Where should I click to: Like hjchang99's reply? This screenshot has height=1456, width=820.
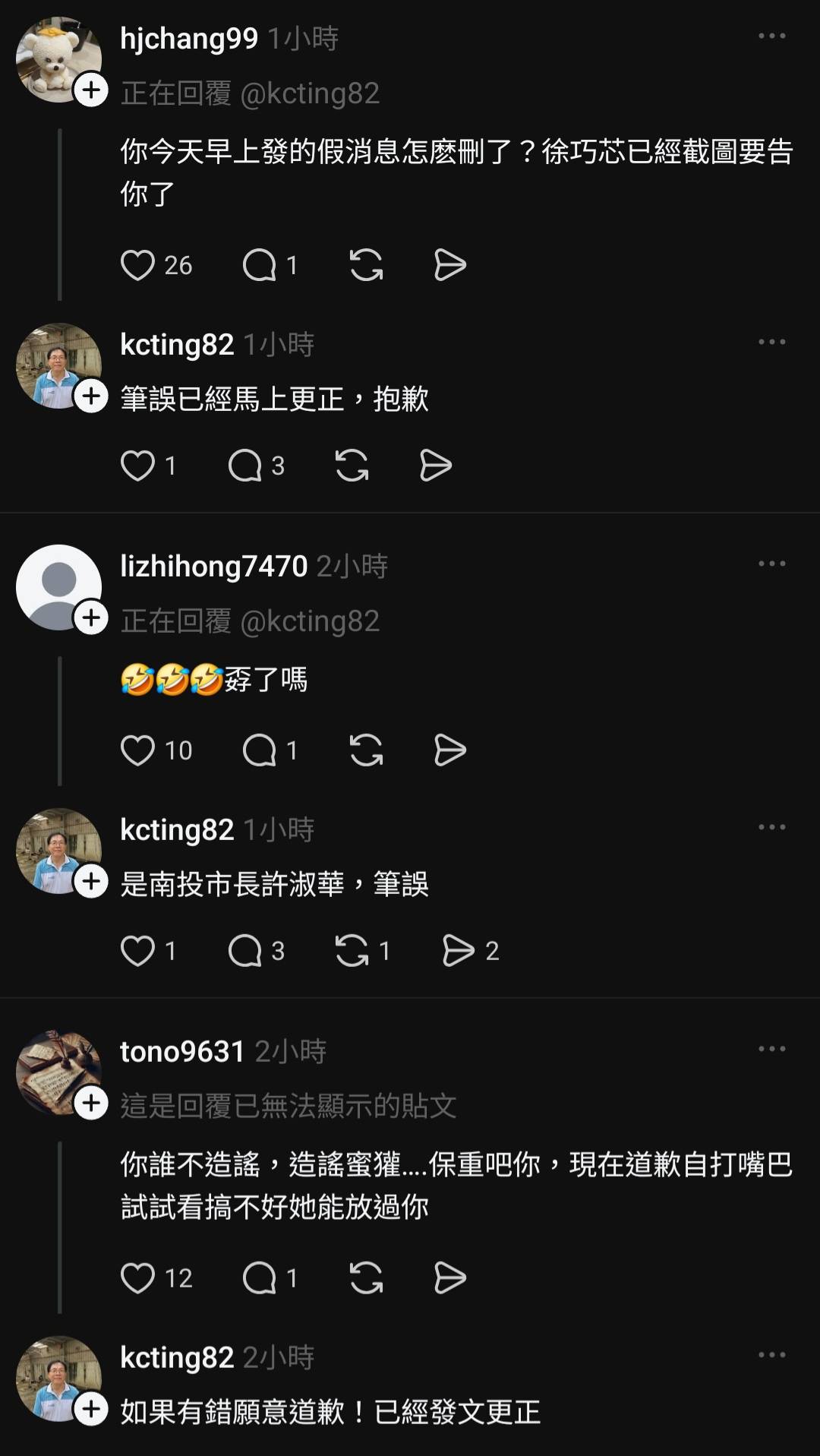point(137,265)
